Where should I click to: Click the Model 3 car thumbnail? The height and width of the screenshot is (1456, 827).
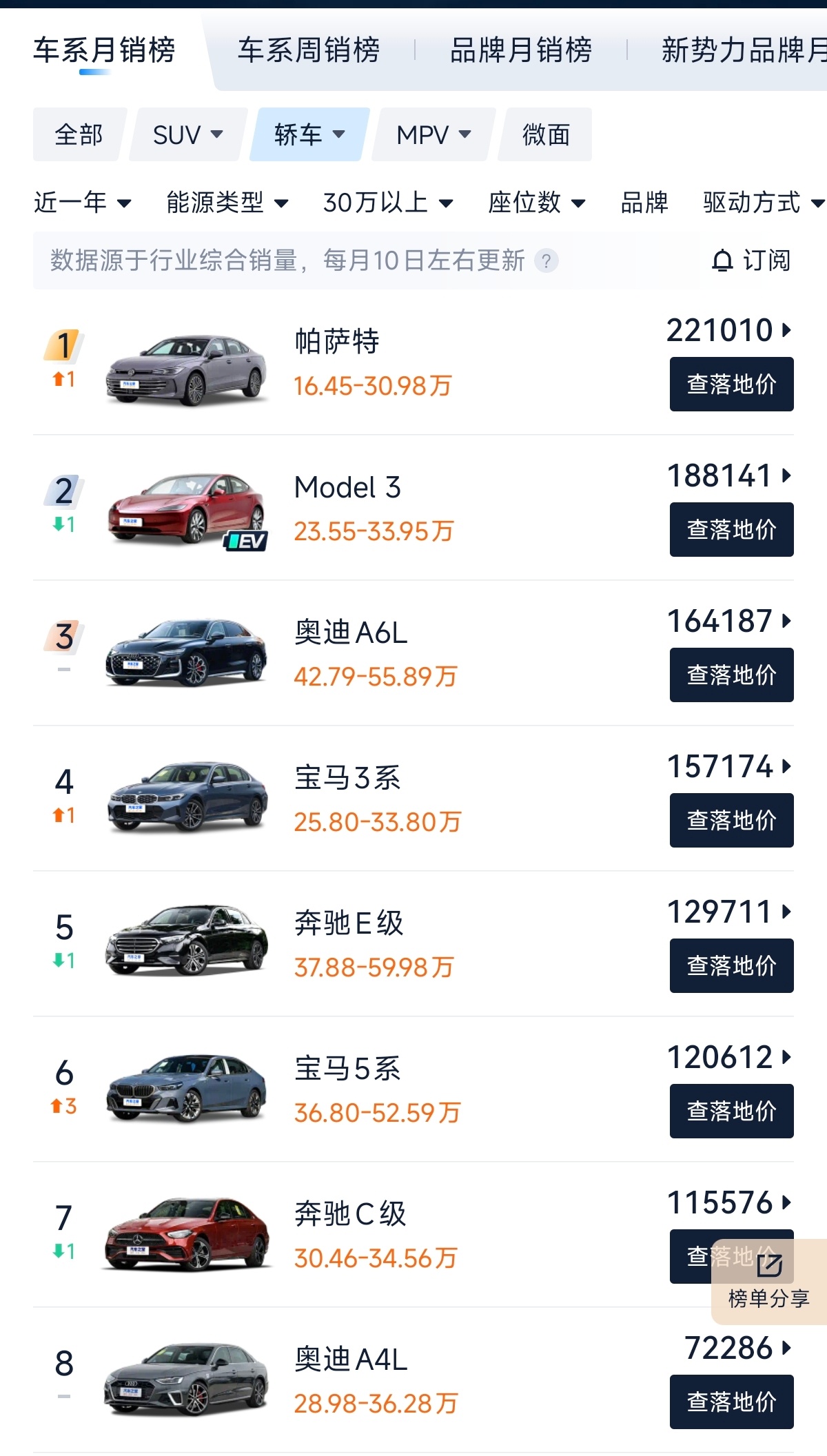187,509
